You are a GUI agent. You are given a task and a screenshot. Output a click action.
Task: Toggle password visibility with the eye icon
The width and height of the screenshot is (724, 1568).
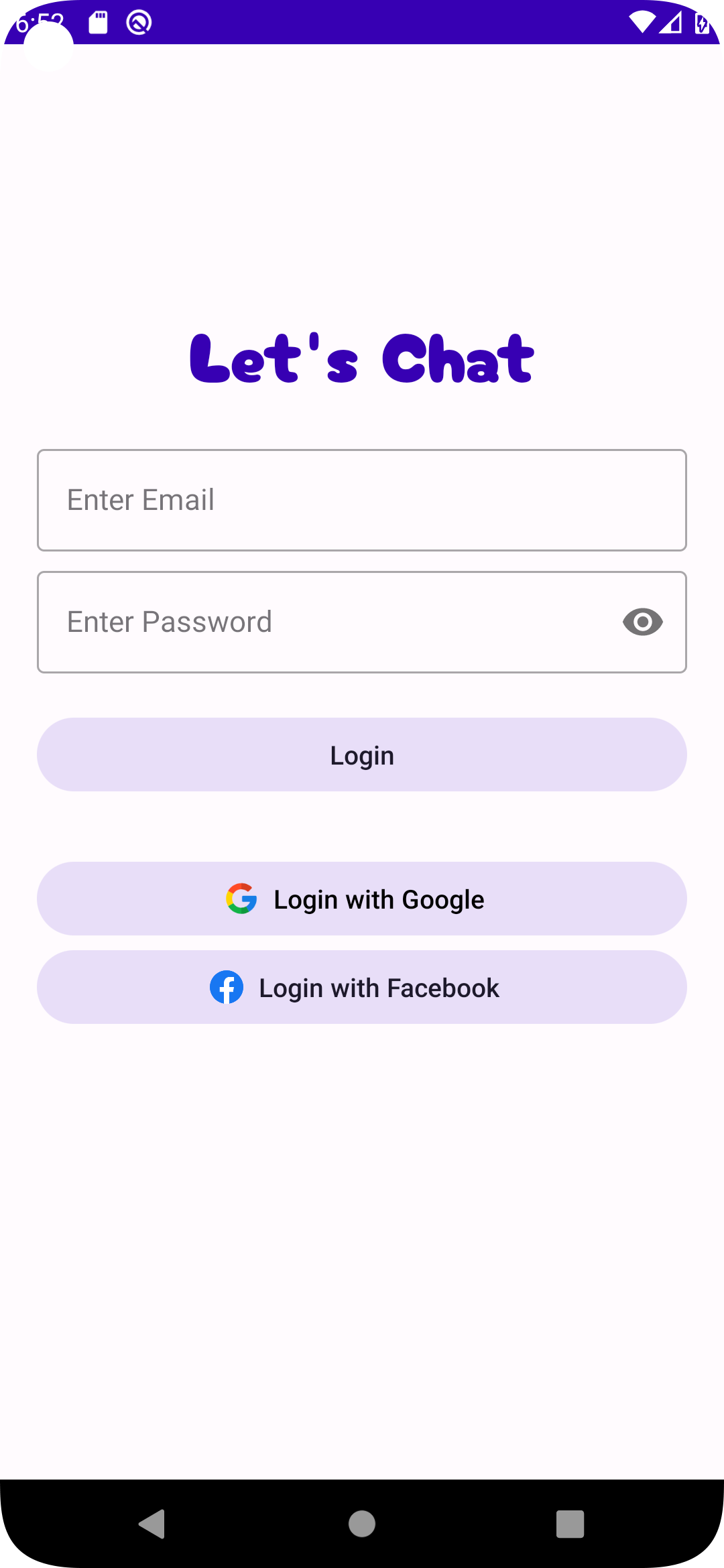click(x=642, y=622)
